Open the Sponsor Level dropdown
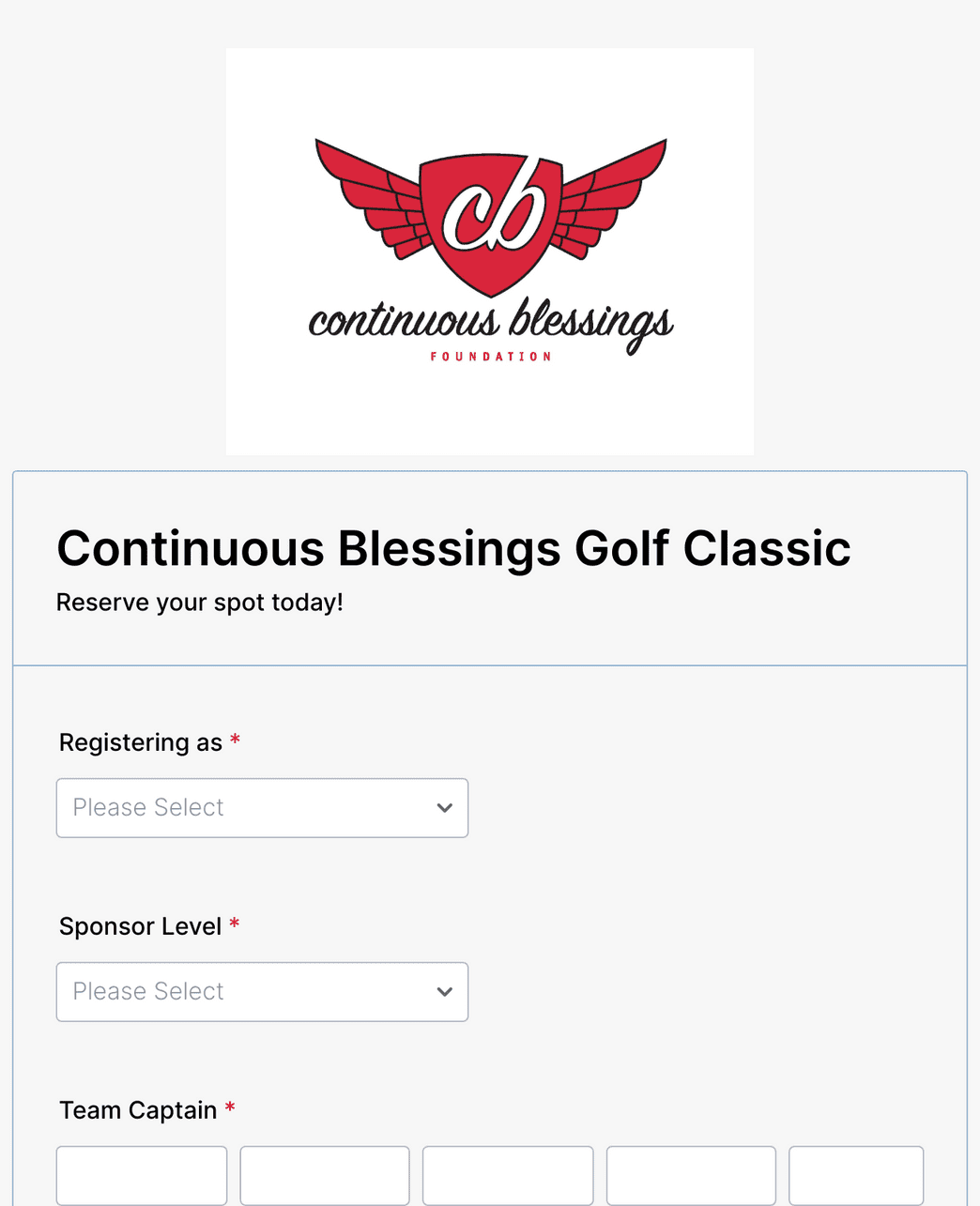The height and width of the screenshot is (1206, 980). click(x=262, y=991)
